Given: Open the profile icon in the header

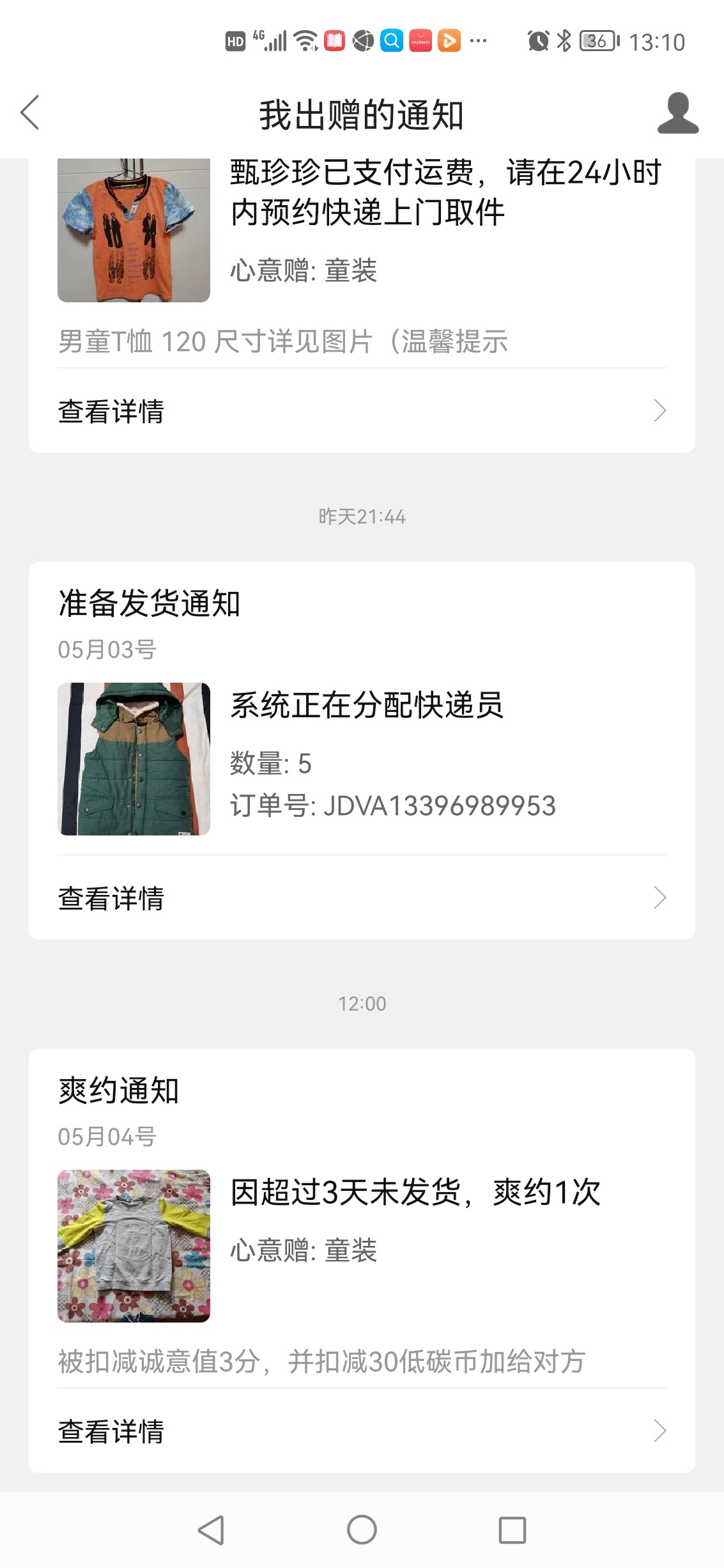Looking at the screenshot, I should (677, 113).
